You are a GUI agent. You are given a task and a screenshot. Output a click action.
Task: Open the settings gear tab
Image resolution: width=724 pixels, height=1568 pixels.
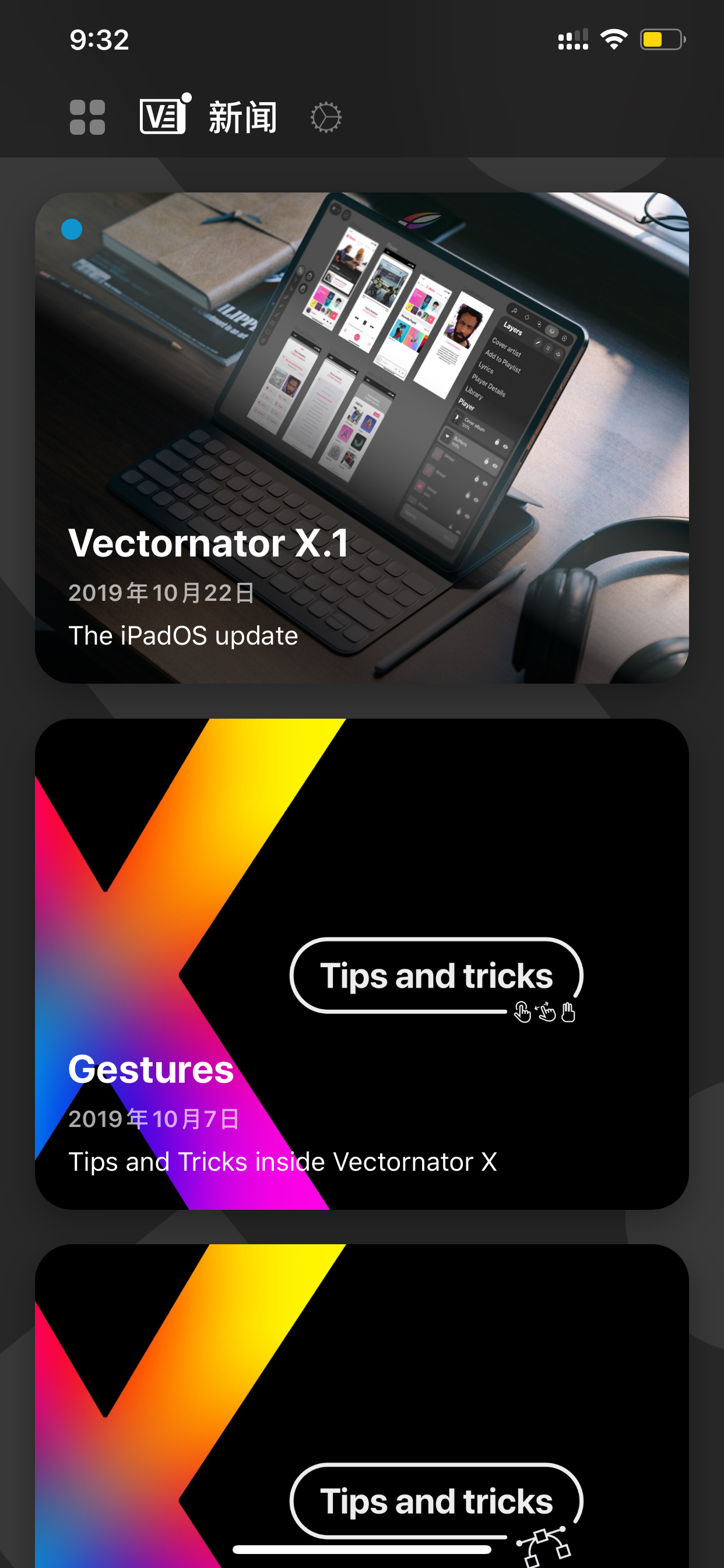[x=326, y=117]
